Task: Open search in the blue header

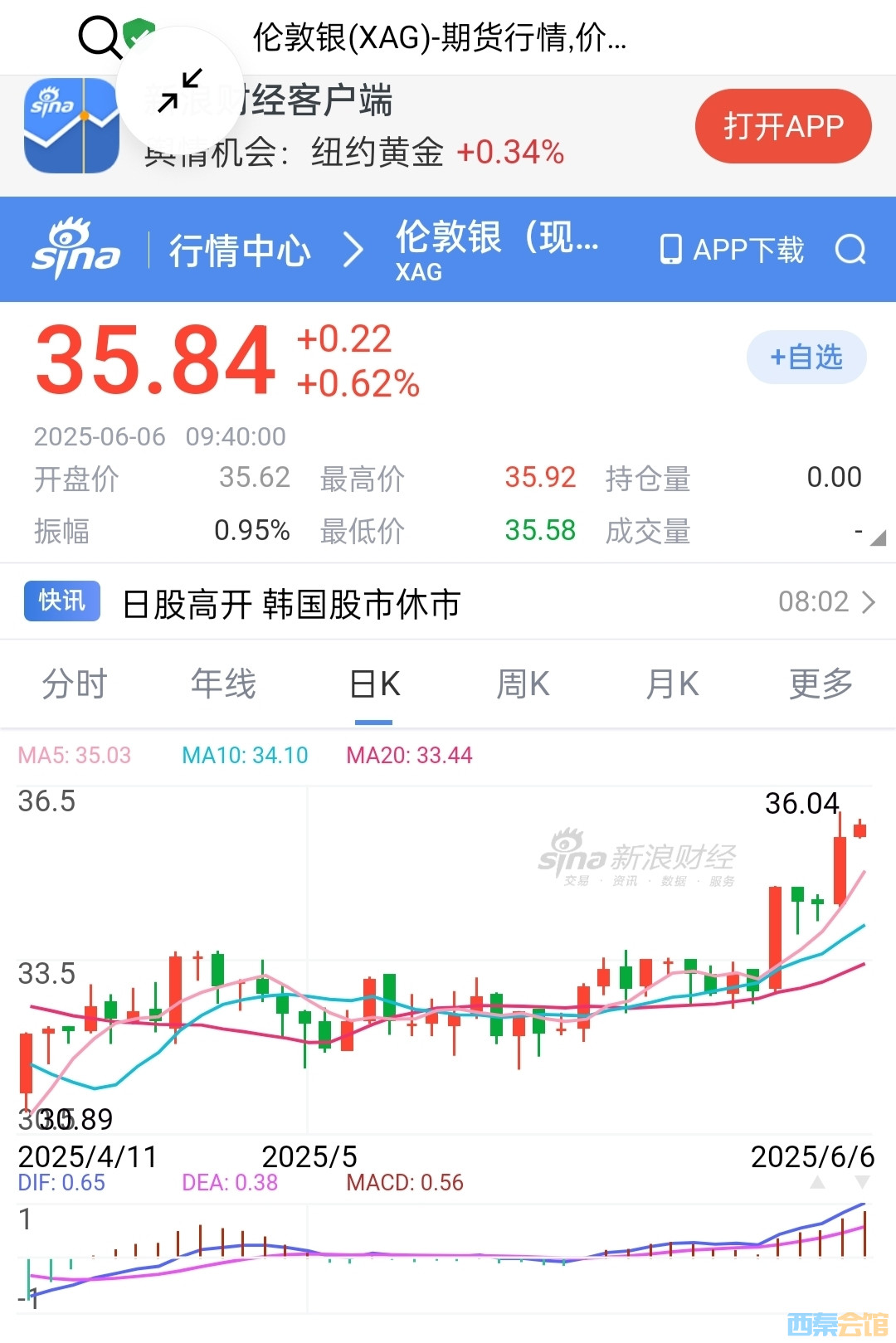Action: [850, 249]
